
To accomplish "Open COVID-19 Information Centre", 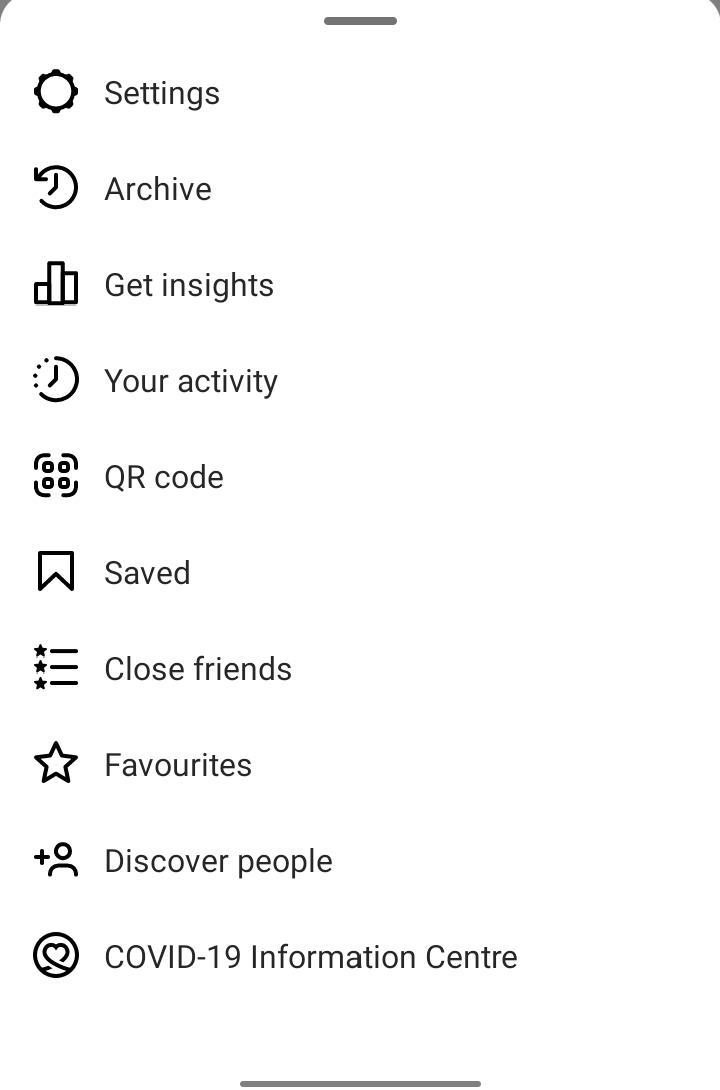I will pyautogui.click(x=310, y=957).
